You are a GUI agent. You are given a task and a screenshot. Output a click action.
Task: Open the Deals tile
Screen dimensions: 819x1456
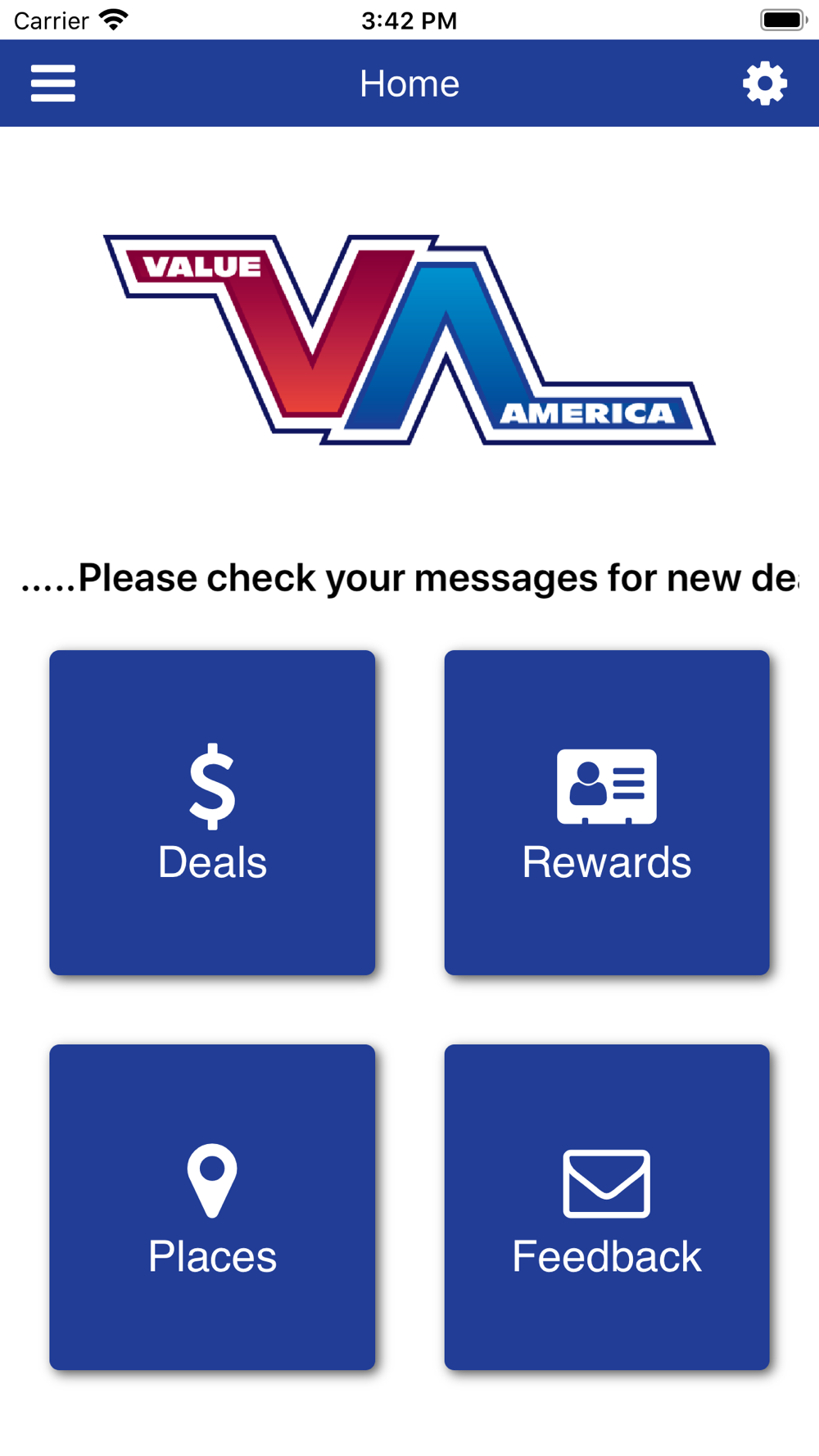click(212, 812)
